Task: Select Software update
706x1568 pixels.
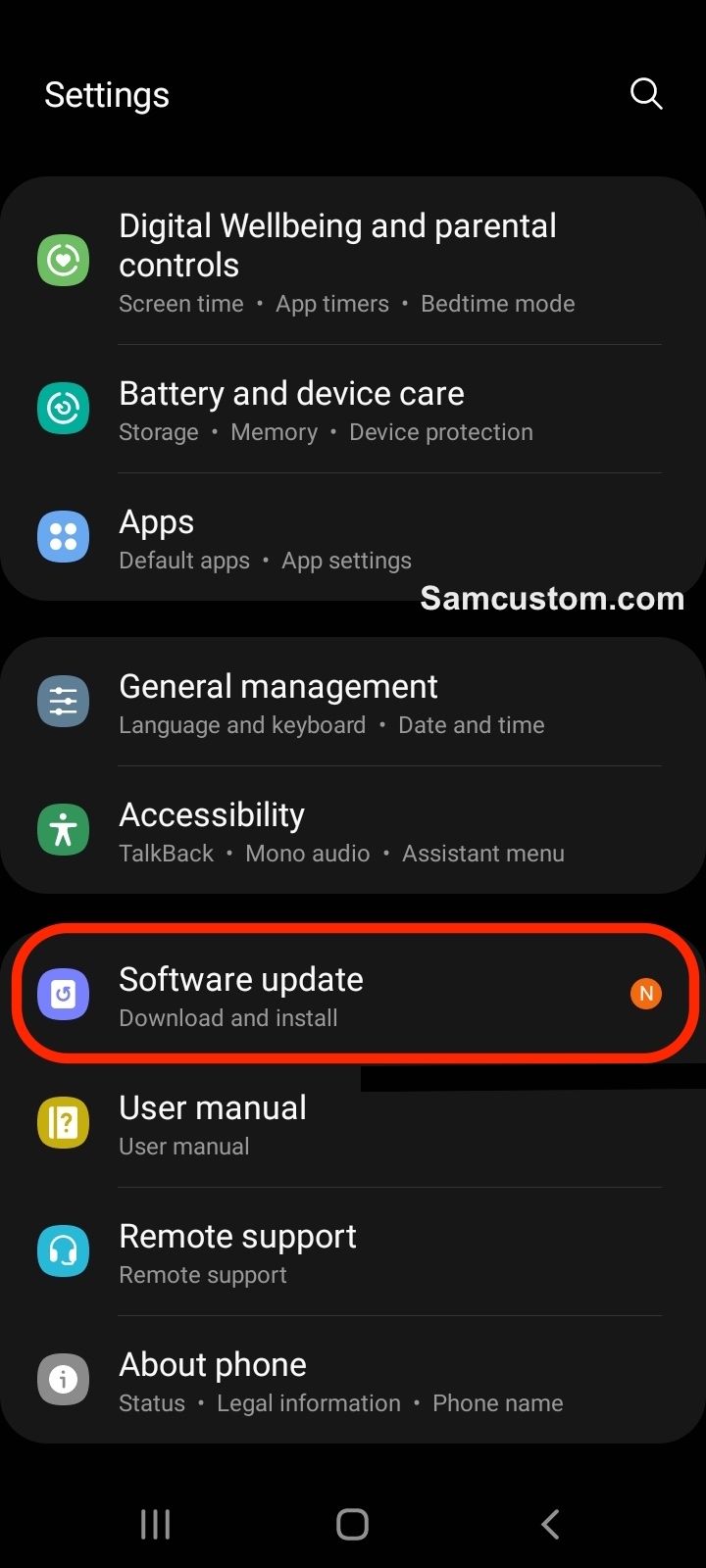Action: click(x=241, y=995)
